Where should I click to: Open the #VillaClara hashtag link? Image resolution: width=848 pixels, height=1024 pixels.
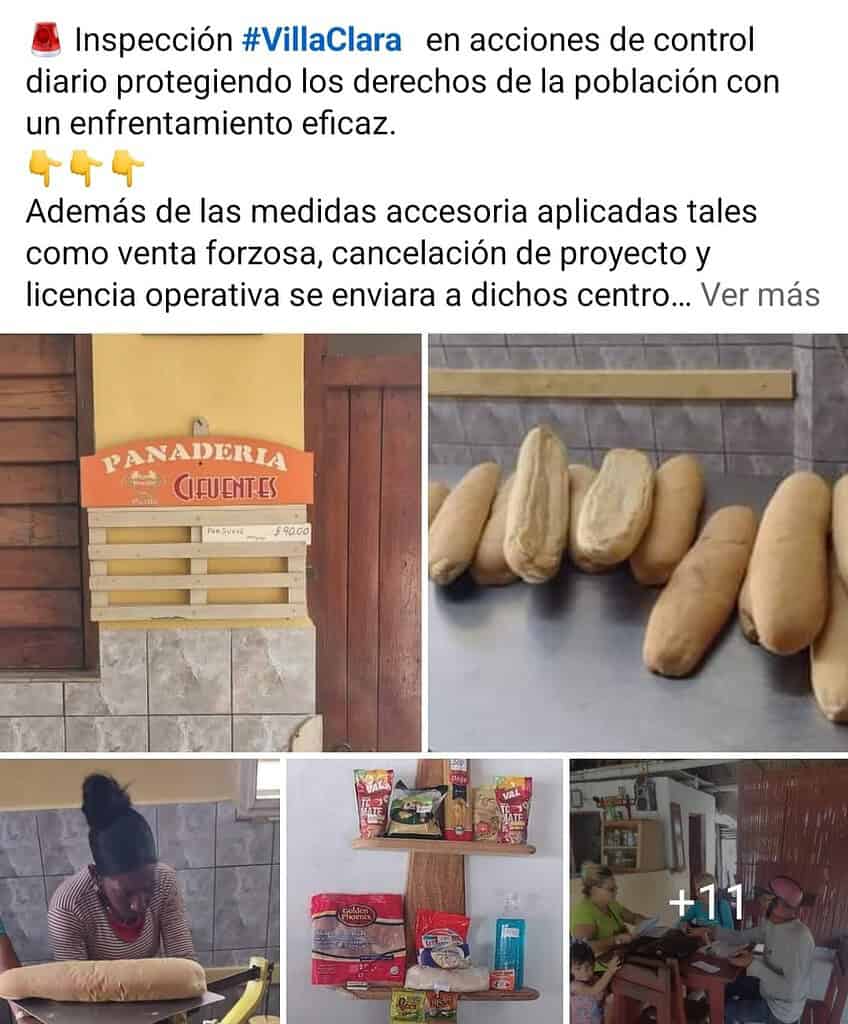pos(321,41)
